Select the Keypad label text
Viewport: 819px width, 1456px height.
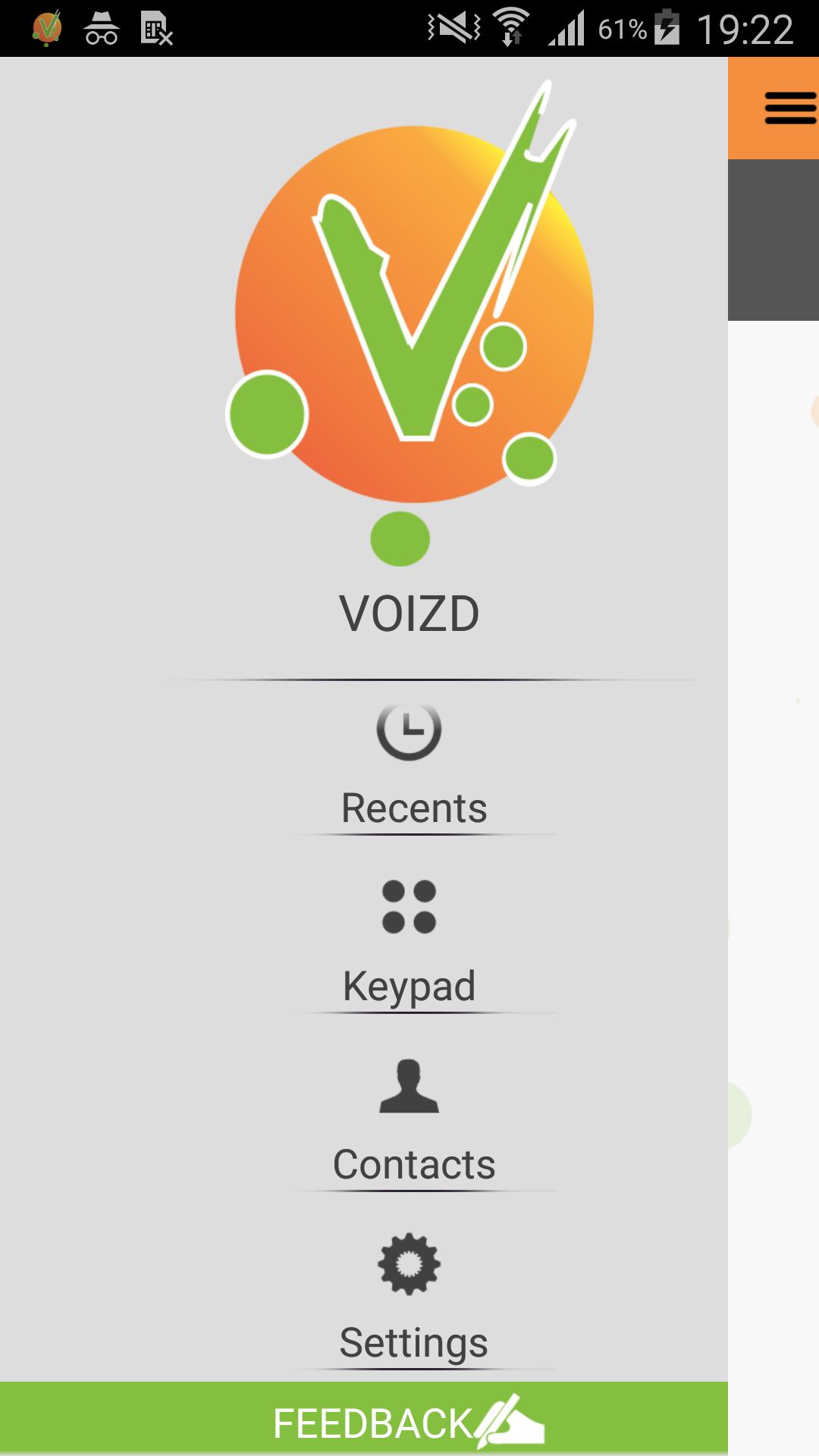[x=409, y=986]
